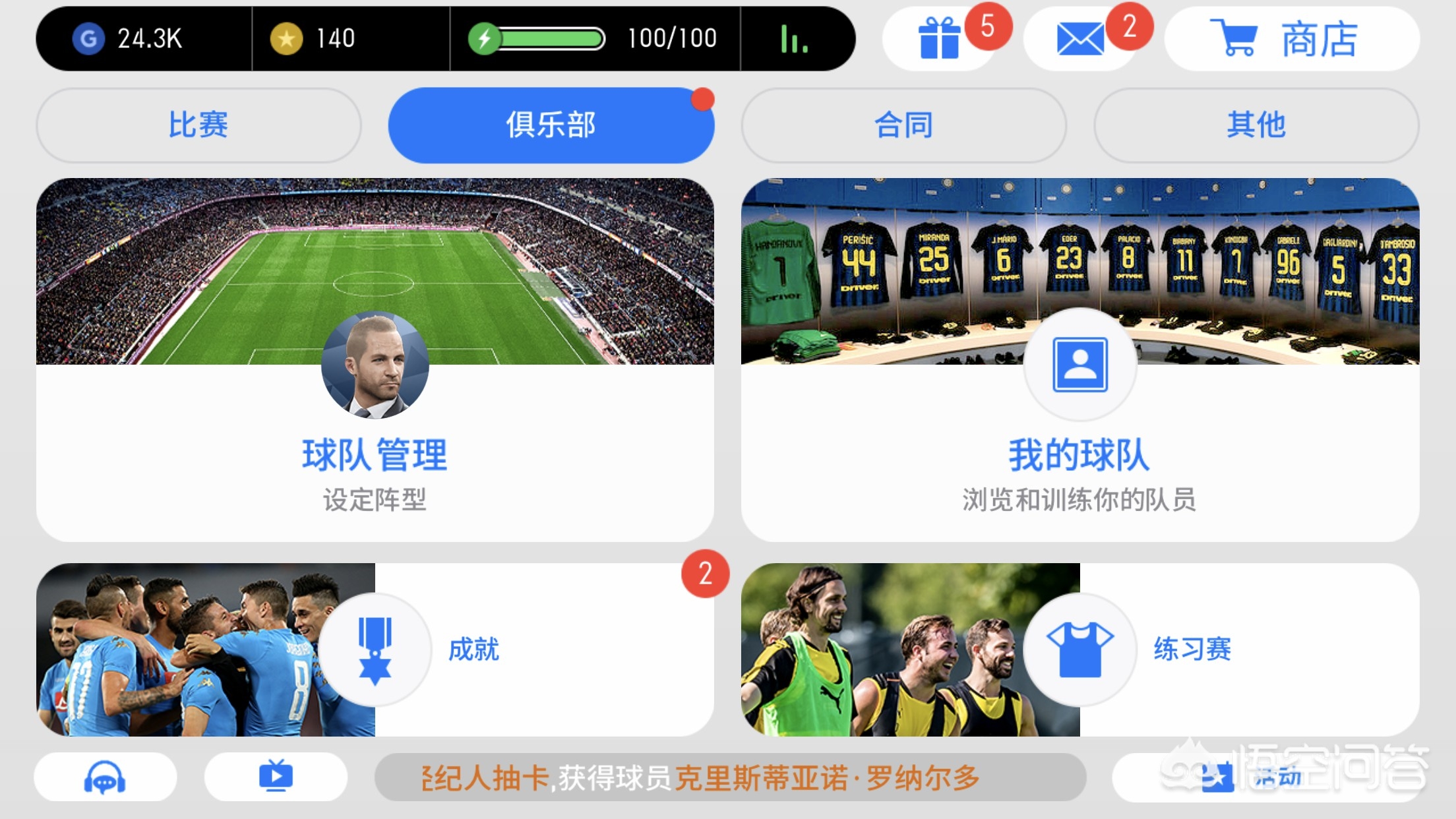Open the gift box rewards
Viewport: 1456px width, 819px height.
(x=940, y=39)
